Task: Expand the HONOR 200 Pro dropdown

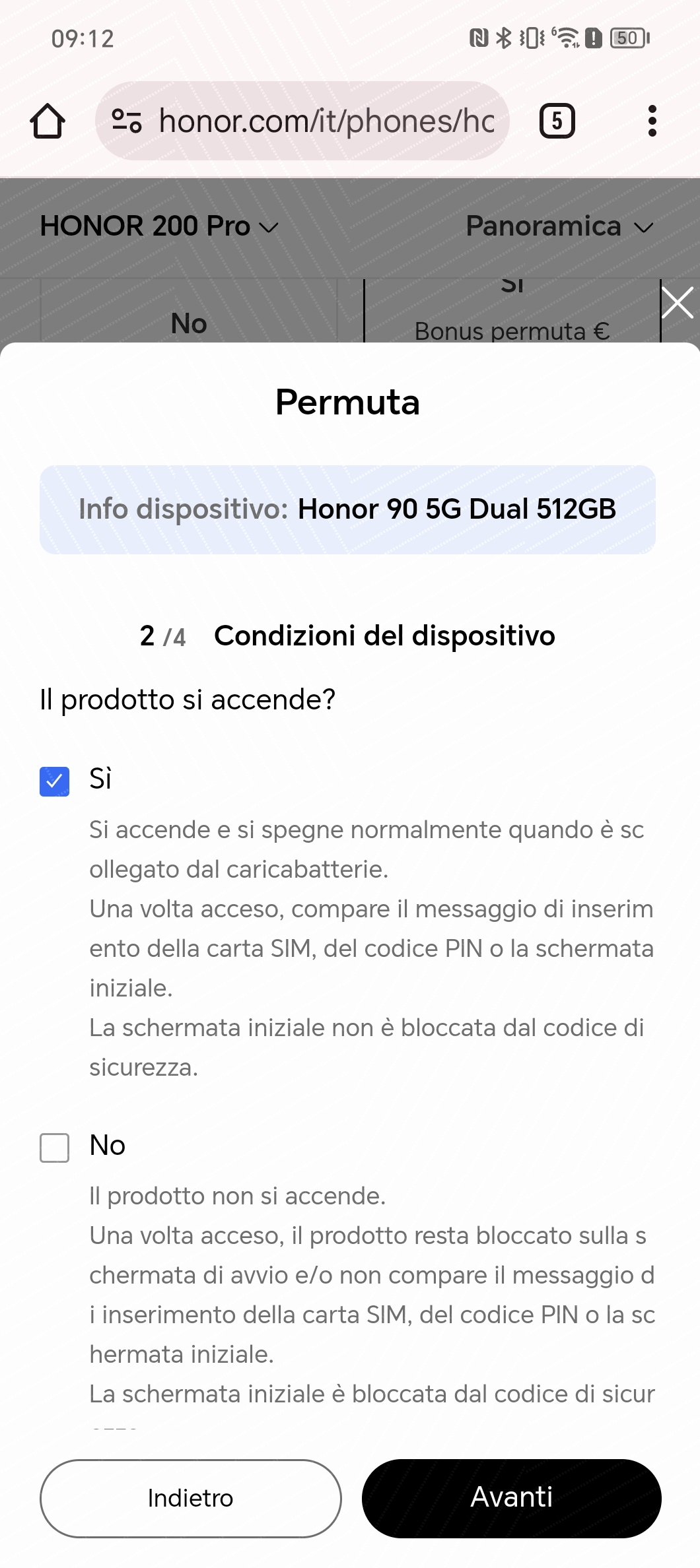Action: click(159, 226)
